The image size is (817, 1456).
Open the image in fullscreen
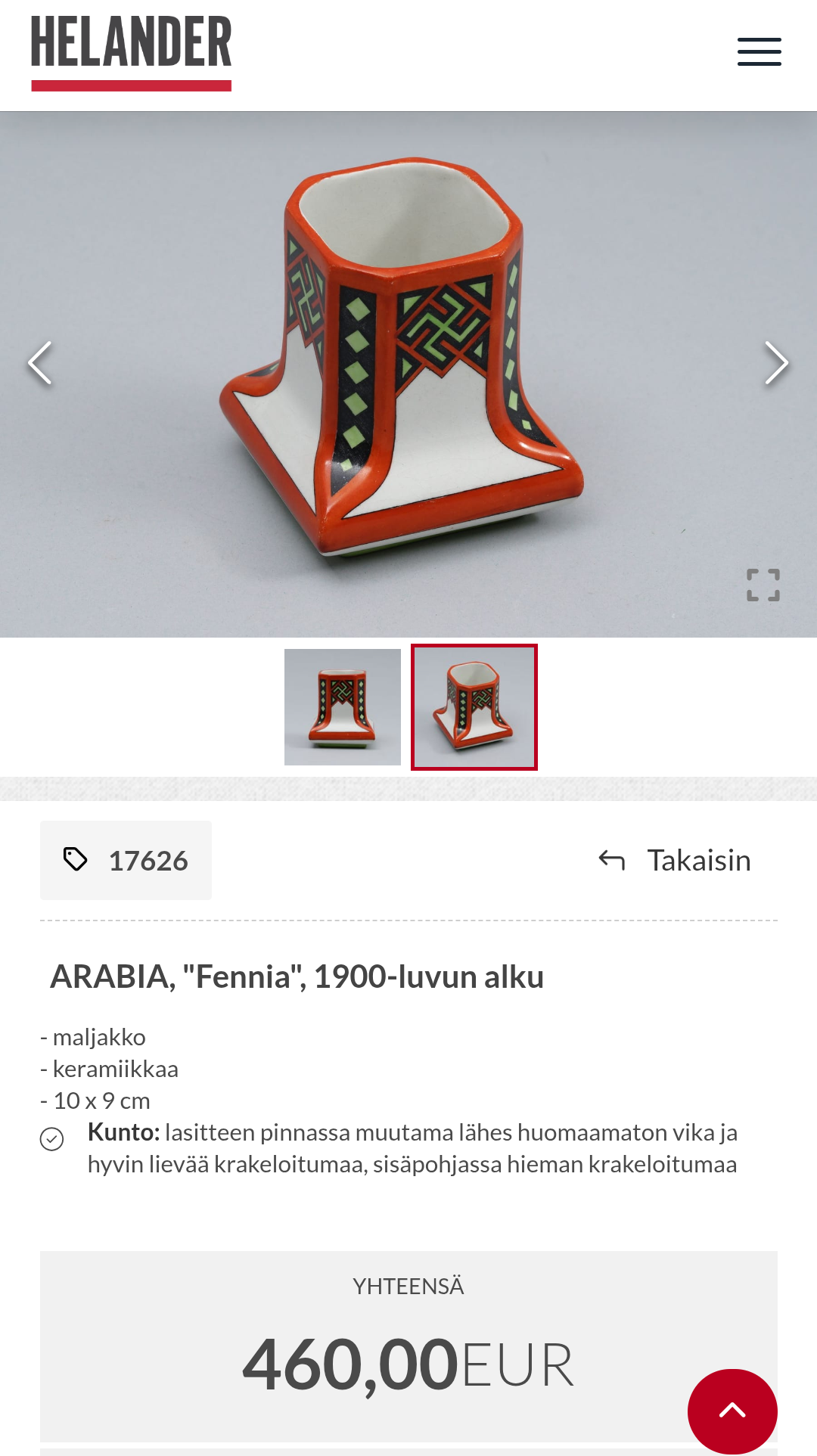click(763, 585)
